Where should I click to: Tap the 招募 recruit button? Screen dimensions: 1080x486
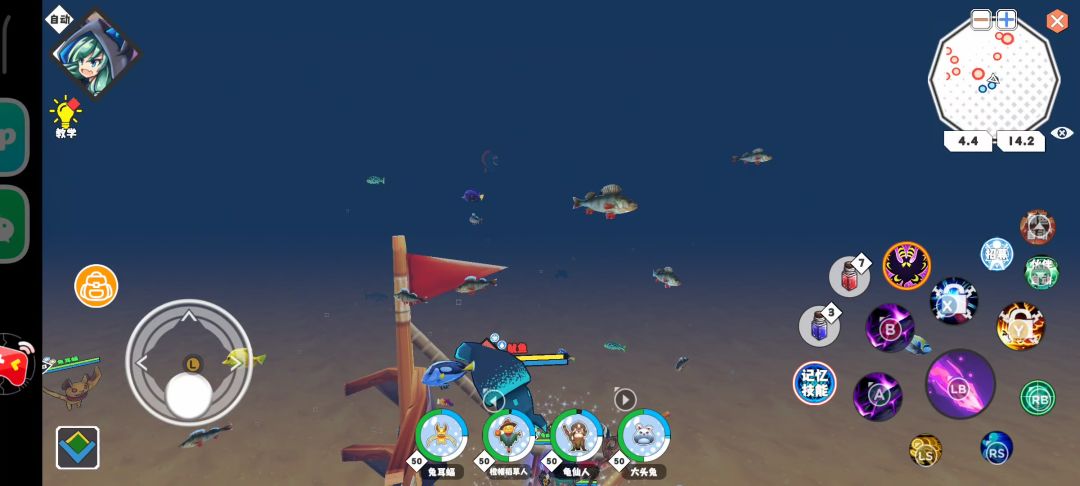pyautogui.click(x=996, y=254)
